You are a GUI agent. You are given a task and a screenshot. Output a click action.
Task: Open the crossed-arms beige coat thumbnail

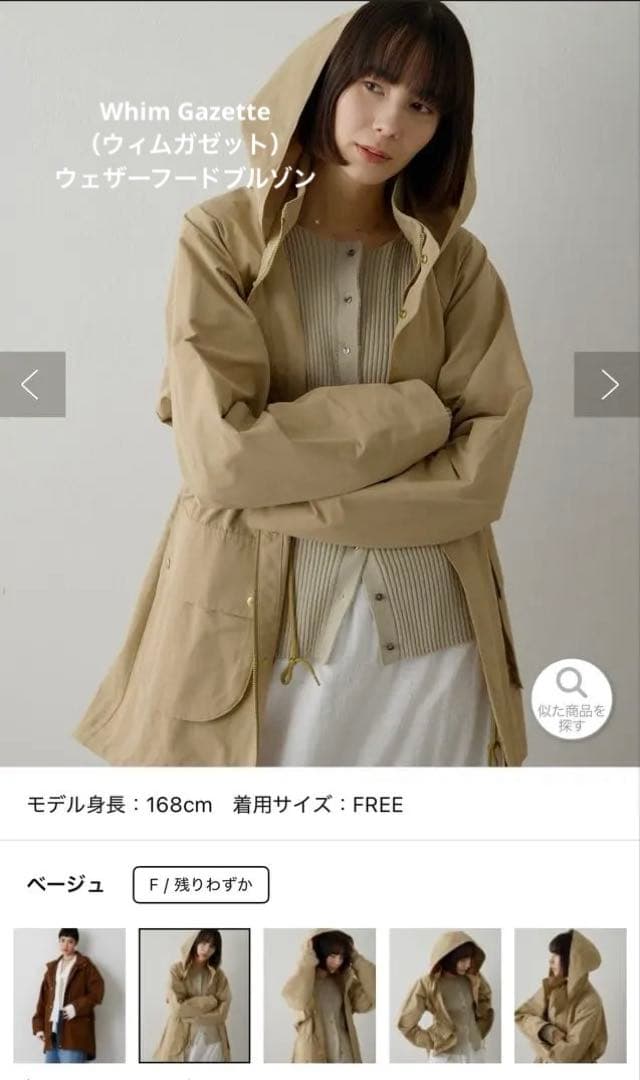(x=194, y=995)
